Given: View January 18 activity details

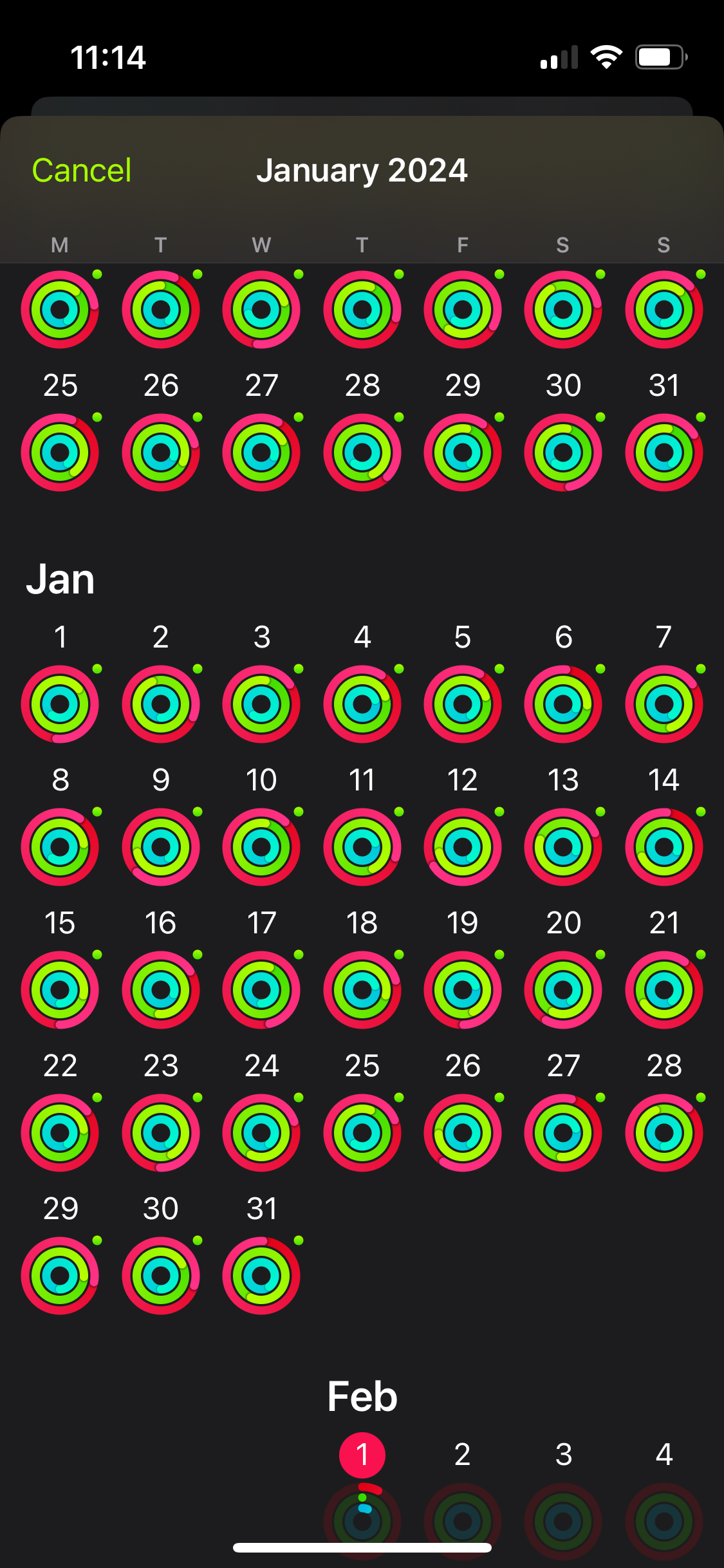Looking at the screenshot, I should pyautogui.click(x=362, y=989).
